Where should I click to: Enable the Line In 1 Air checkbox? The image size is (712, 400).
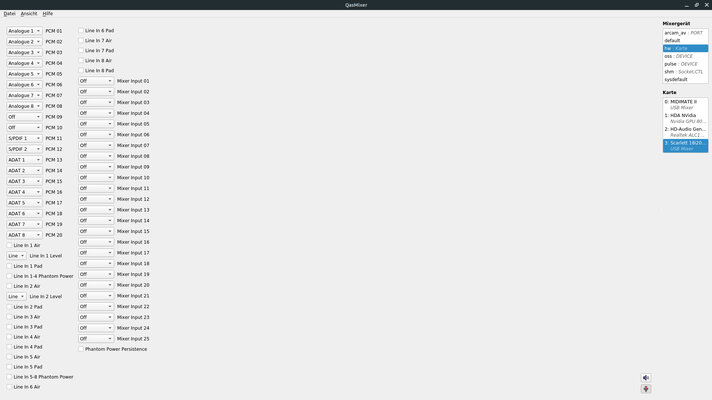pos(10,245)
